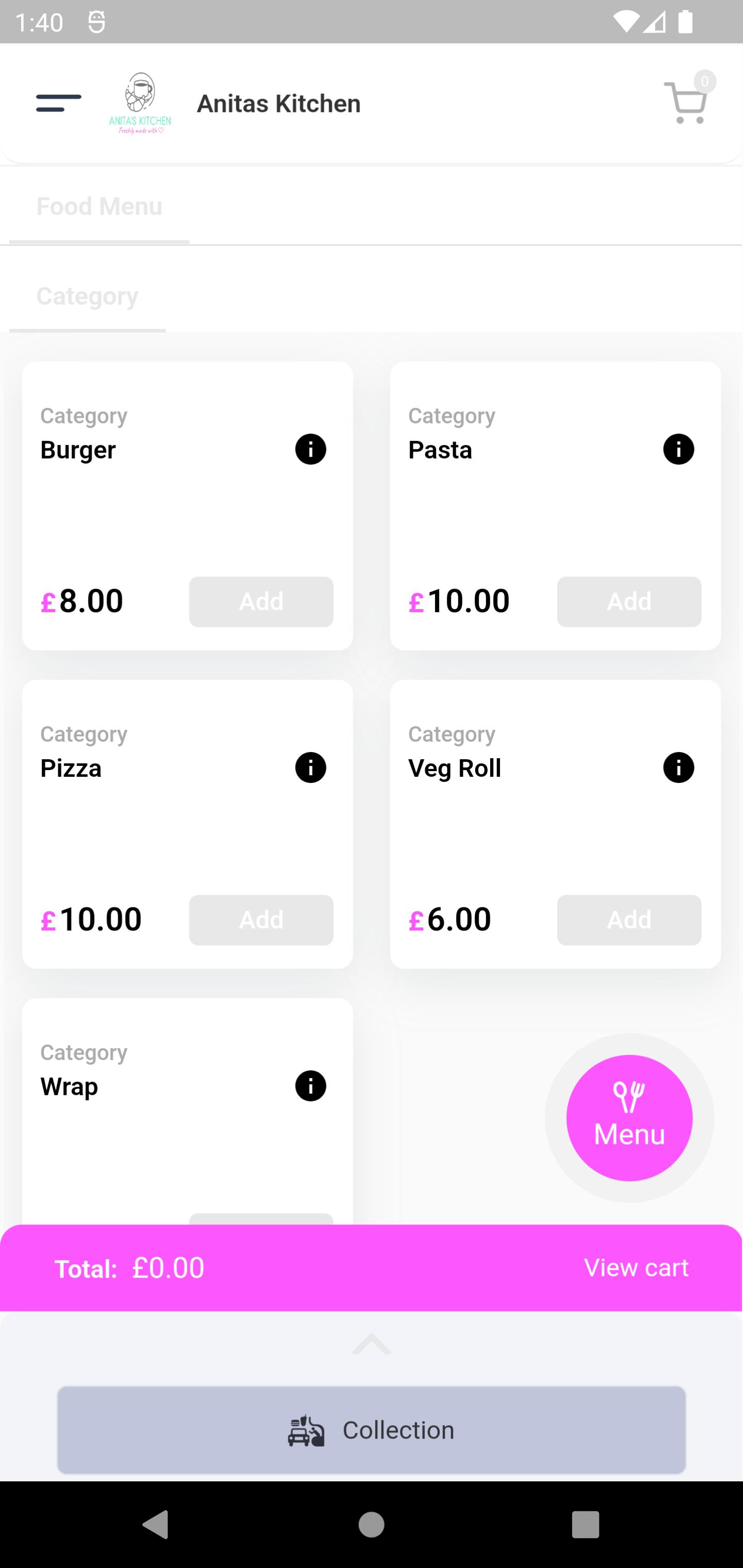
Task: View info for the Pasta item
Action: click(679, 449)
